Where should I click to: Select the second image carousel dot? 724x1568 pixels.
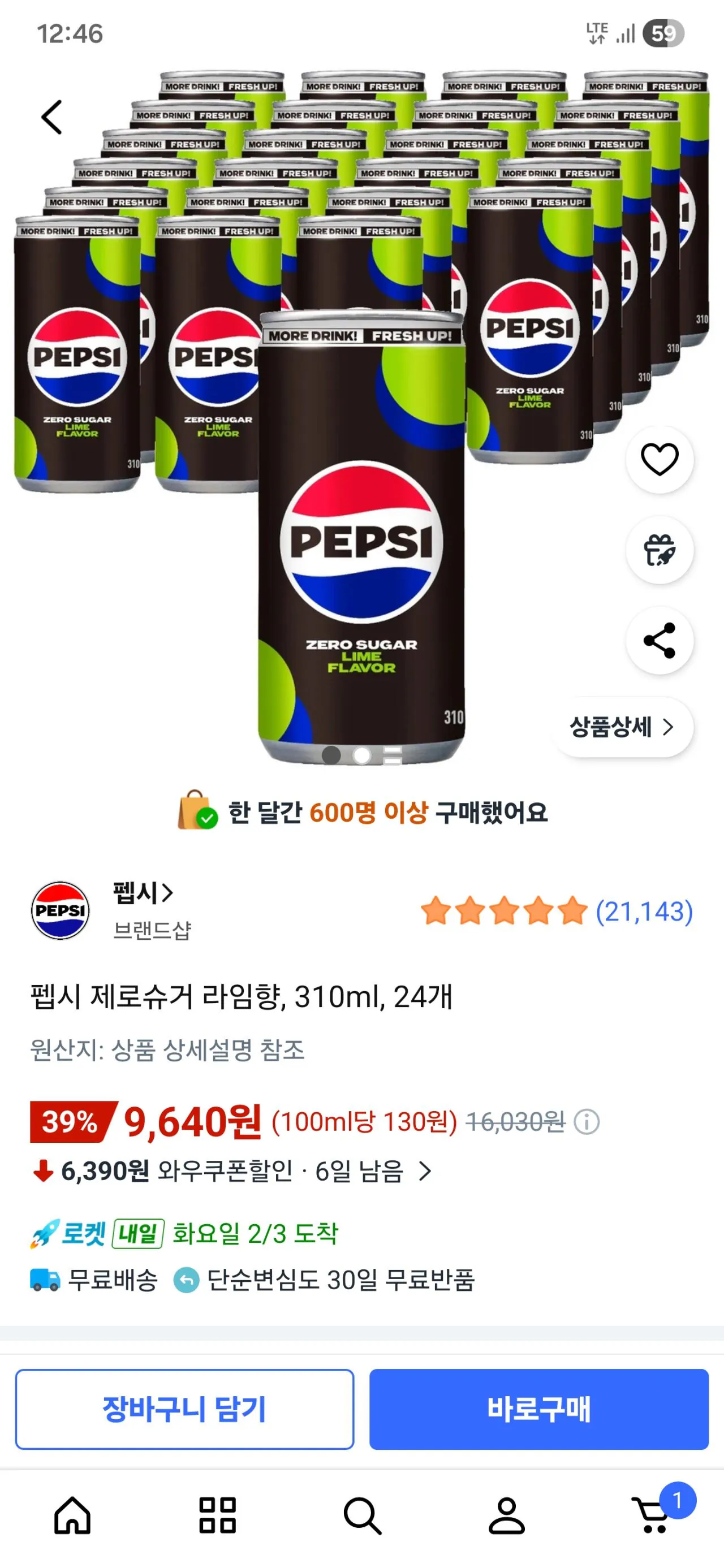361,755
